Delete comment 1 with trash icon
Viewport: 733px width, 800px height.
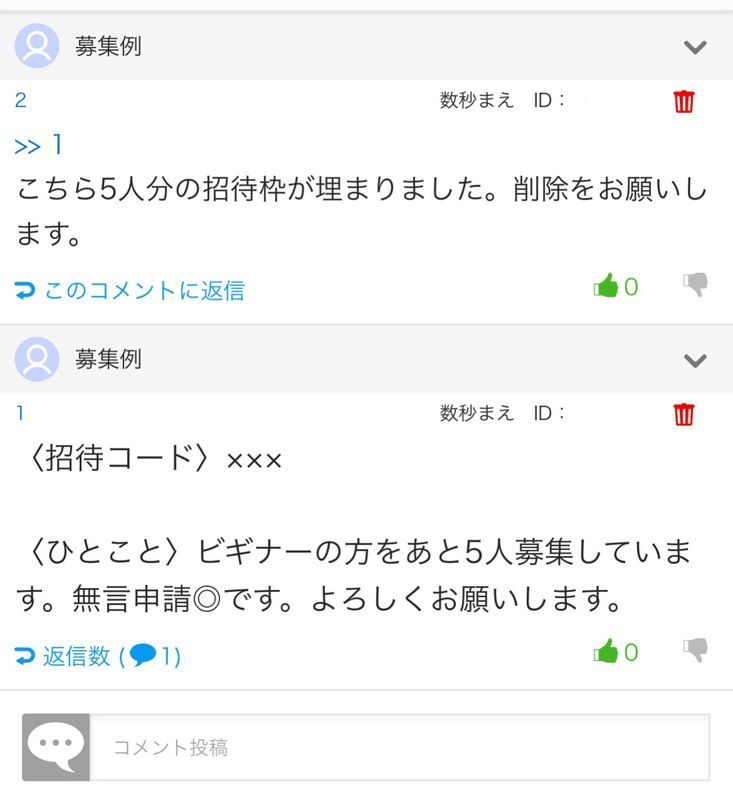pyautogui.click(x=684, y=414)
